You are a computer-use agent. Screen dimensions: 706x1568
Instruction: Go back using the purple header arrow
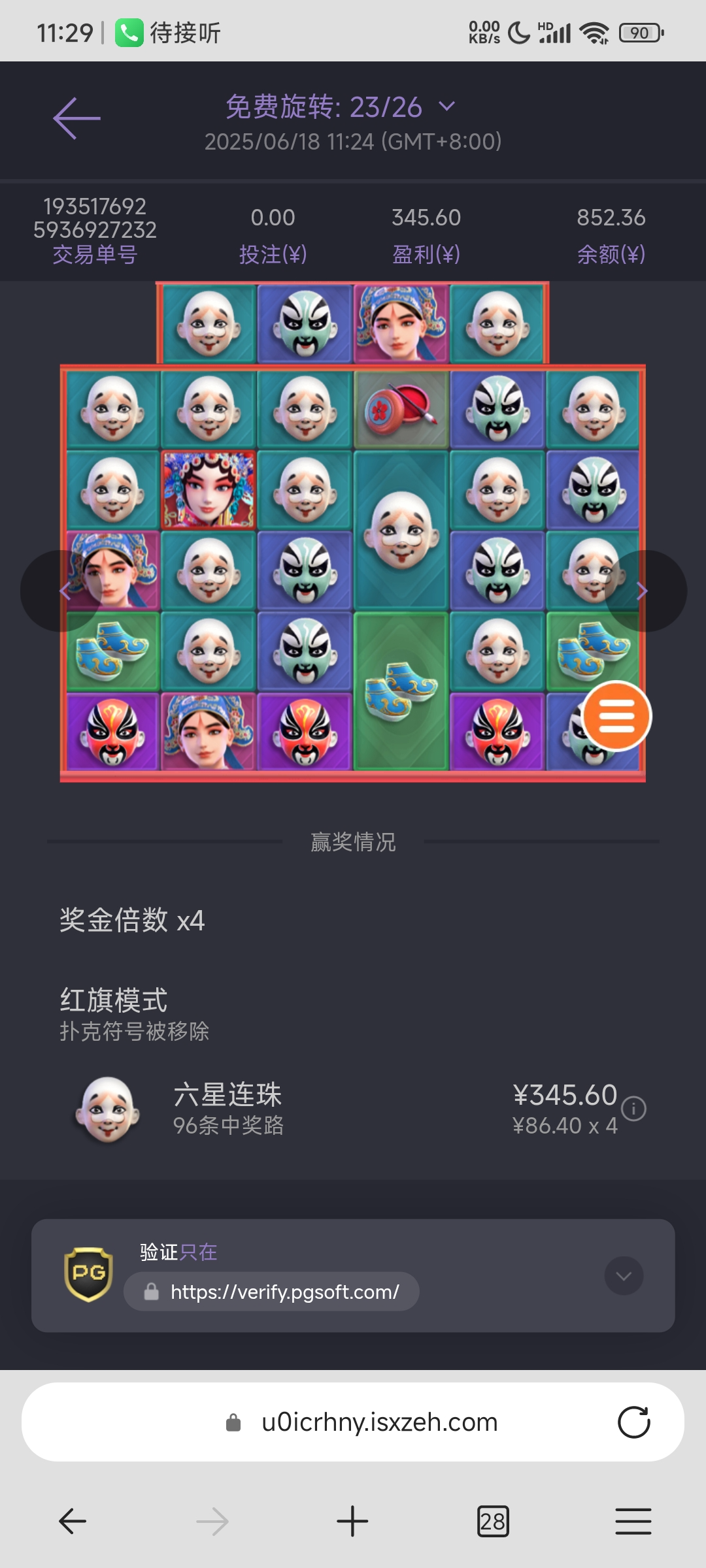tap(76, 118)
